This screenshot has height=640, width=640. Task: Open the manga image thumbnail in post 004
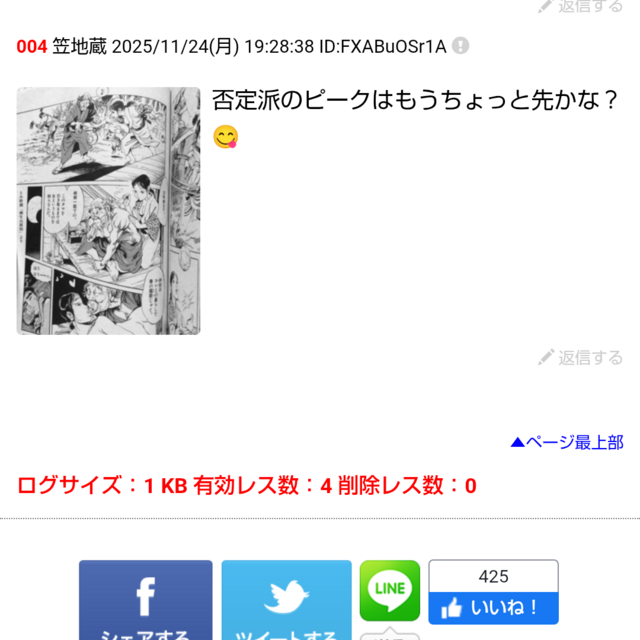pyautogui.click(x=108, y=211)
